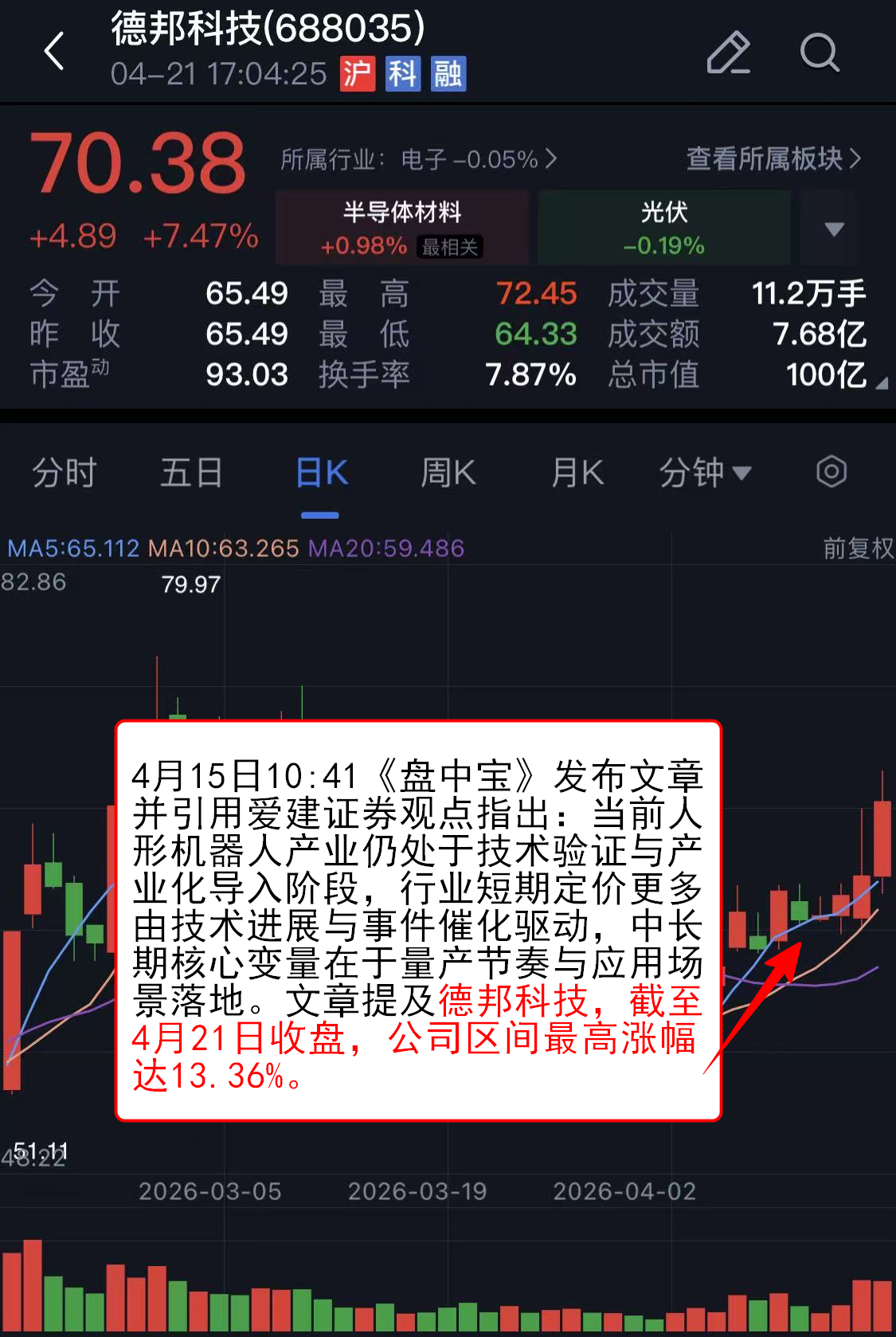896x1337 pixels.
Task: Select the 日K chart tab
Action: pos(321,472)
